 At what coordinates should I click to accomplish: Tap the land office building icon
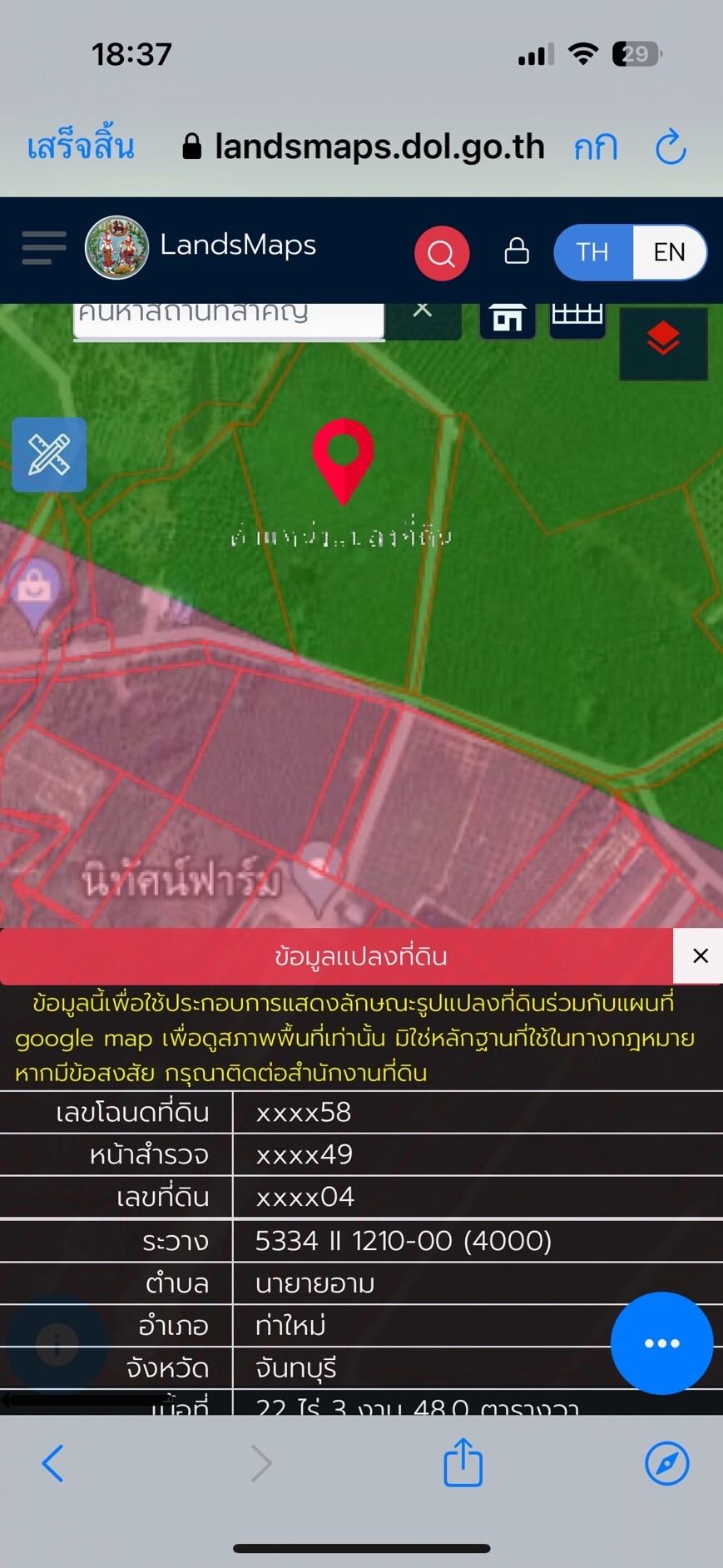pyautogui.click(x=508, y=319)
